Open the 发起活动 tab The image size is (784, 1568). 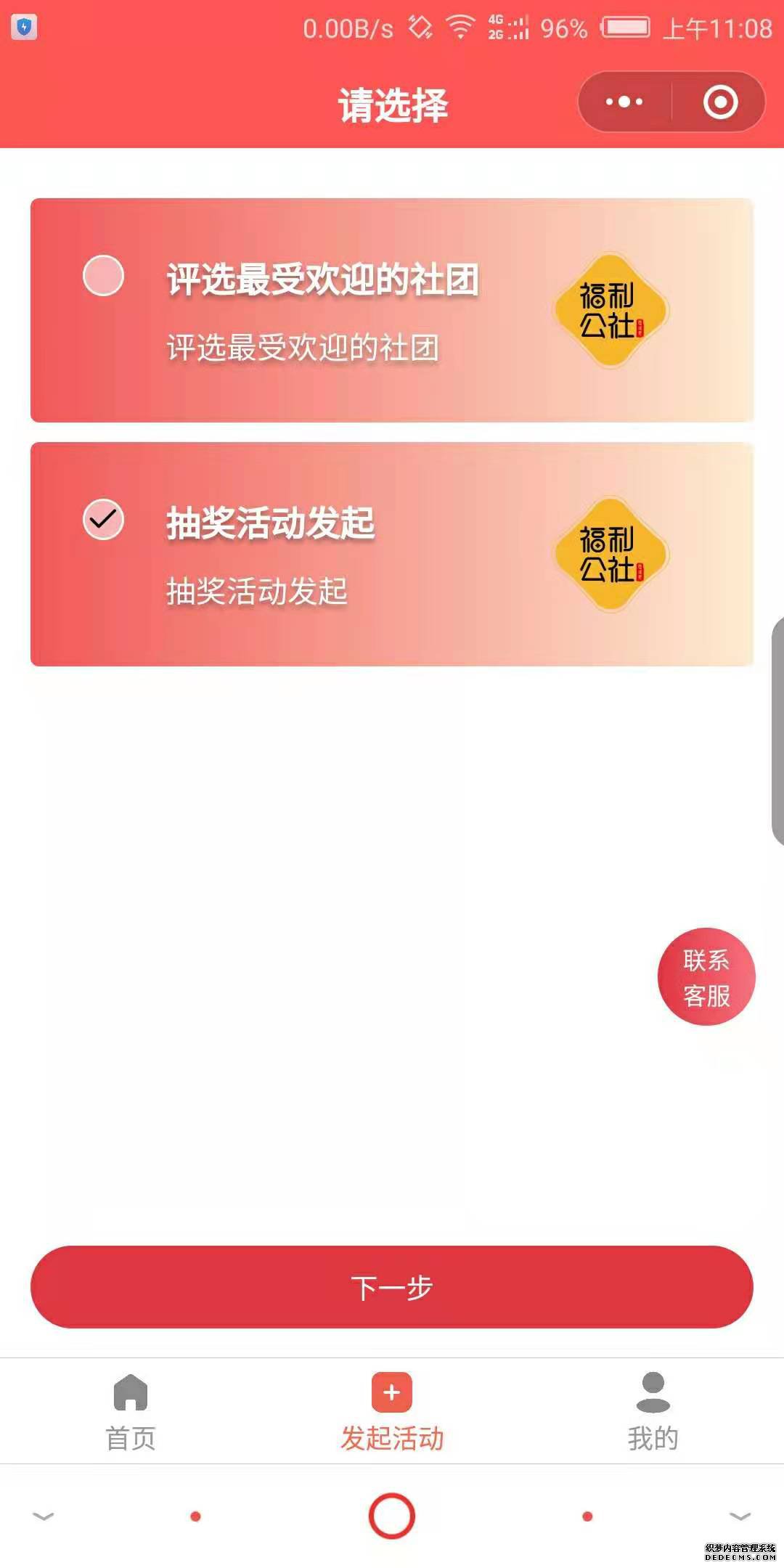point(392,1411)
